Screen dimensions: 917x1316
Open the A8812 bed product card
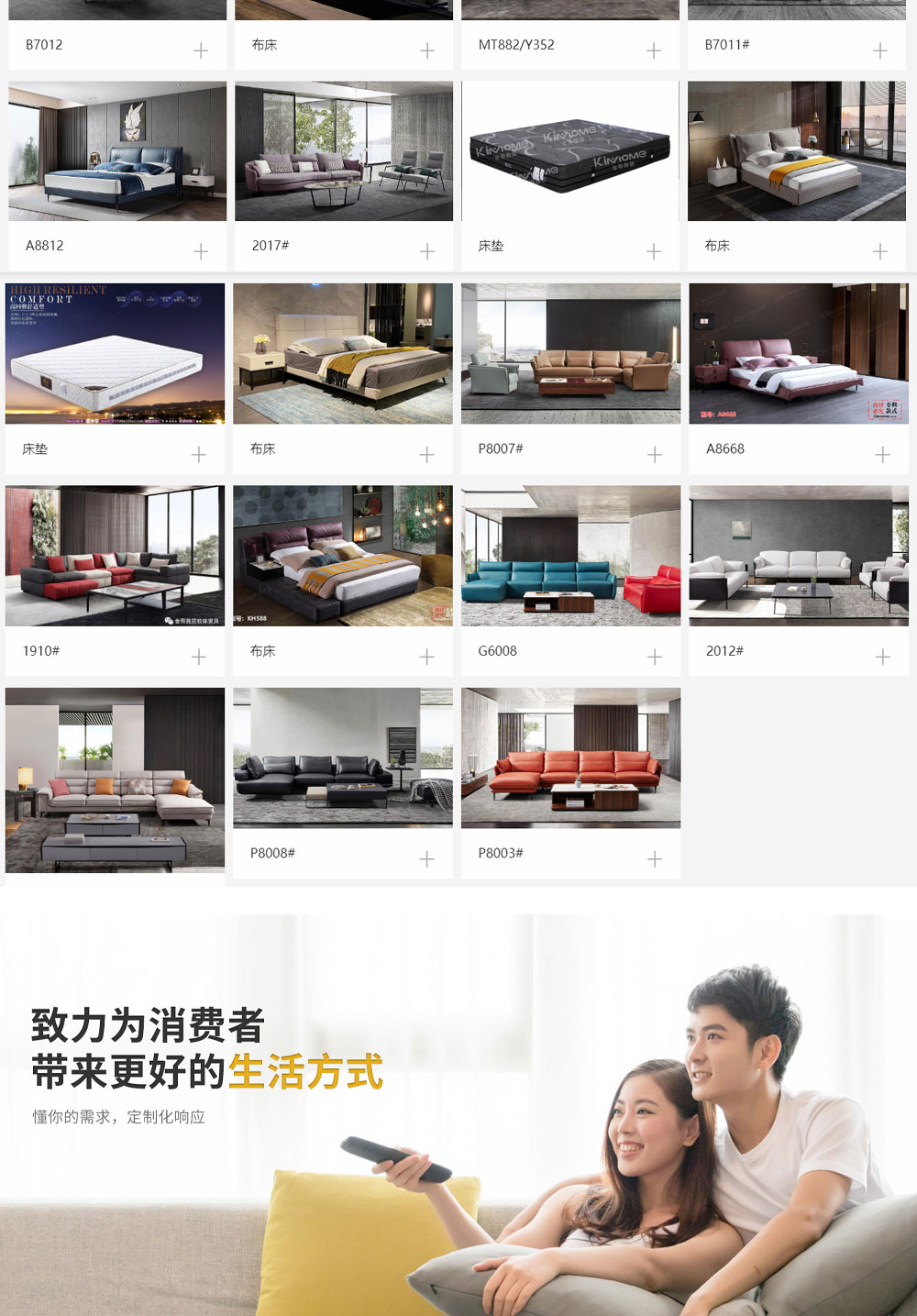[117, 151]
